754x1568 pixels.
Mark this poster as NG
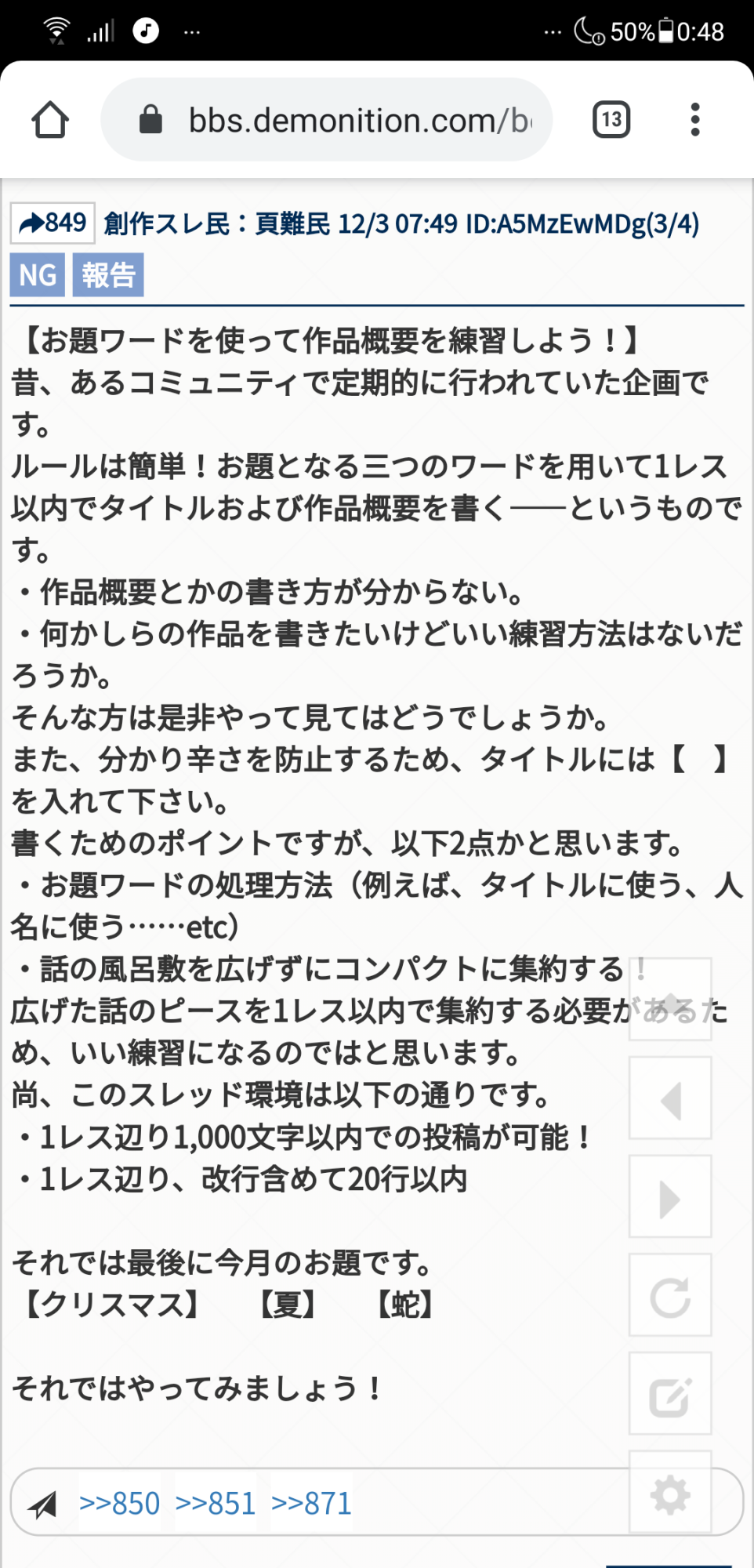[38, 275]
